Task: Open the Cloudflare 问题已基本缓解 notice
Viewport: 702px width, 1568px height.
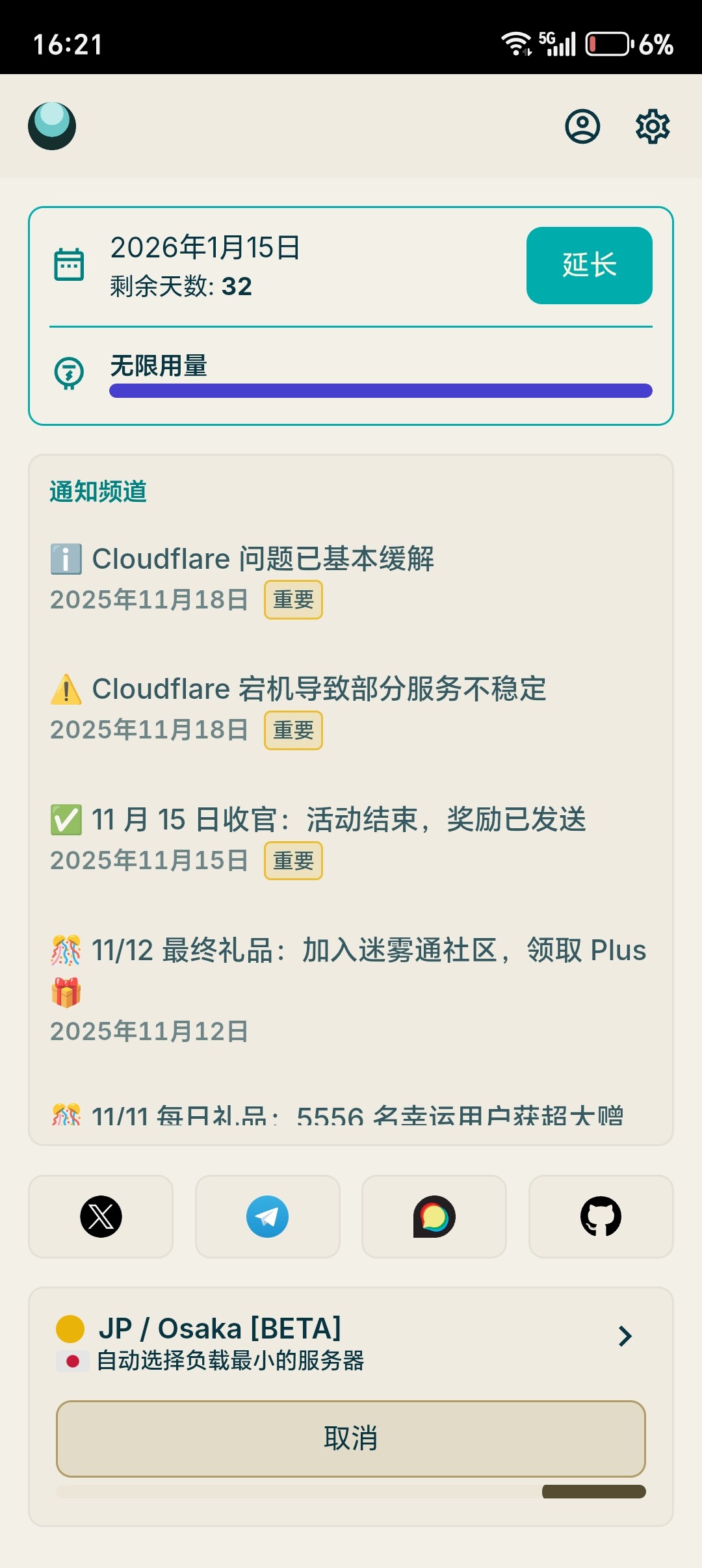Action: 263,559
